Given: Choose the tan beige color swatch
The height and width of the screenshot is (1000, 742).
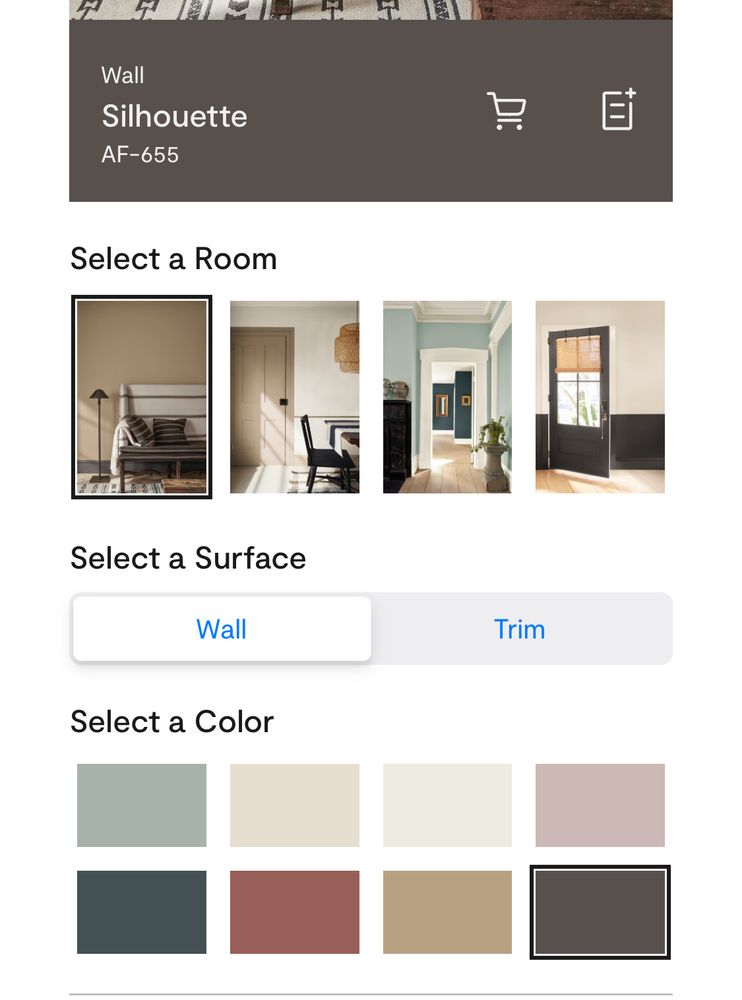Looking at the screenshot, I should click(446, 913).
